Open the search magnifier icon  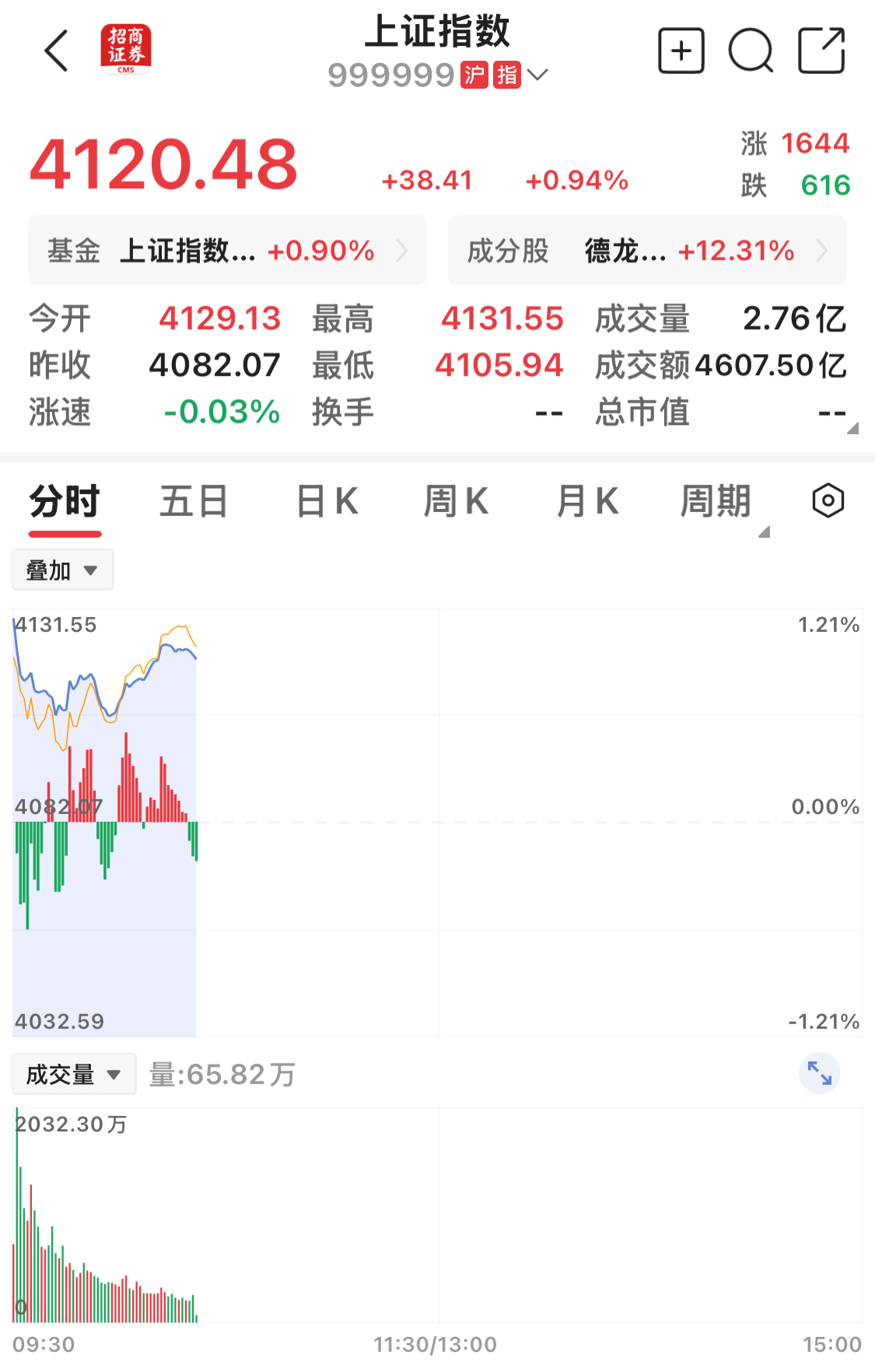click(x=751, y=51)
